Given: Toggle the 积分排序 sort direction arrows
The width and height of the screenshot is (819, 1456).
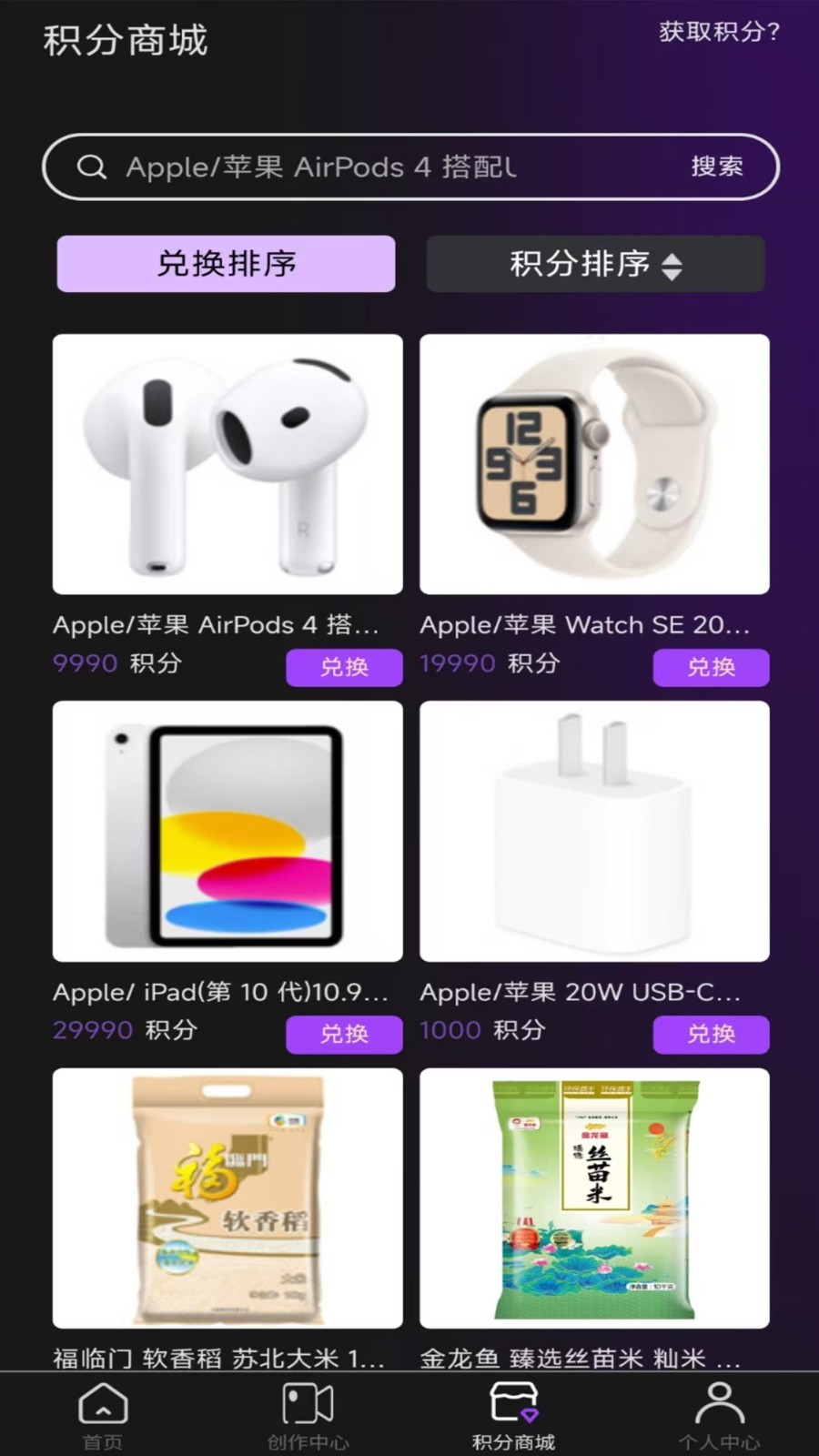Looking at the screenshot, I should (x=671, y=265).
